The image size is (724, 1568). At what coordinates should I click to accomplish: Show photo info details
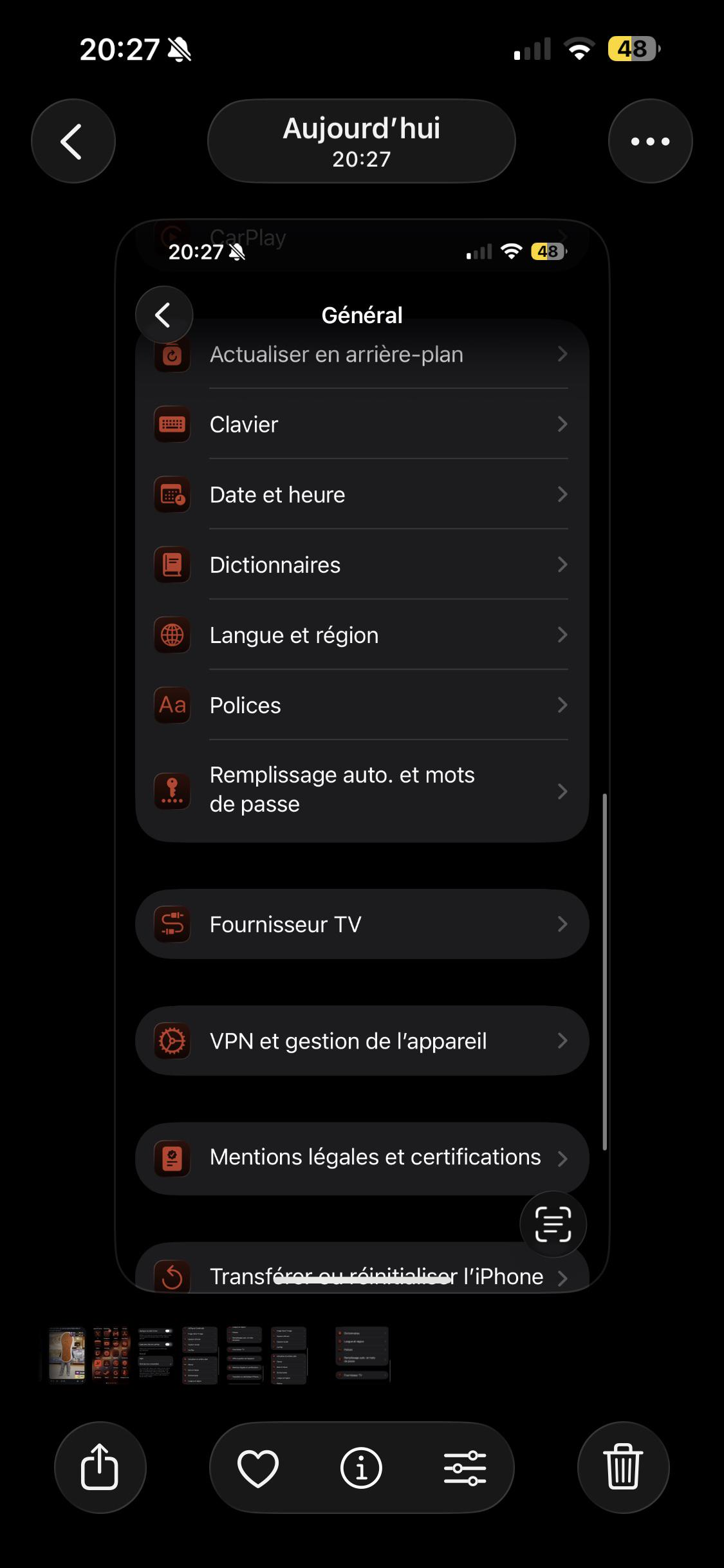tap(361, 1468)
